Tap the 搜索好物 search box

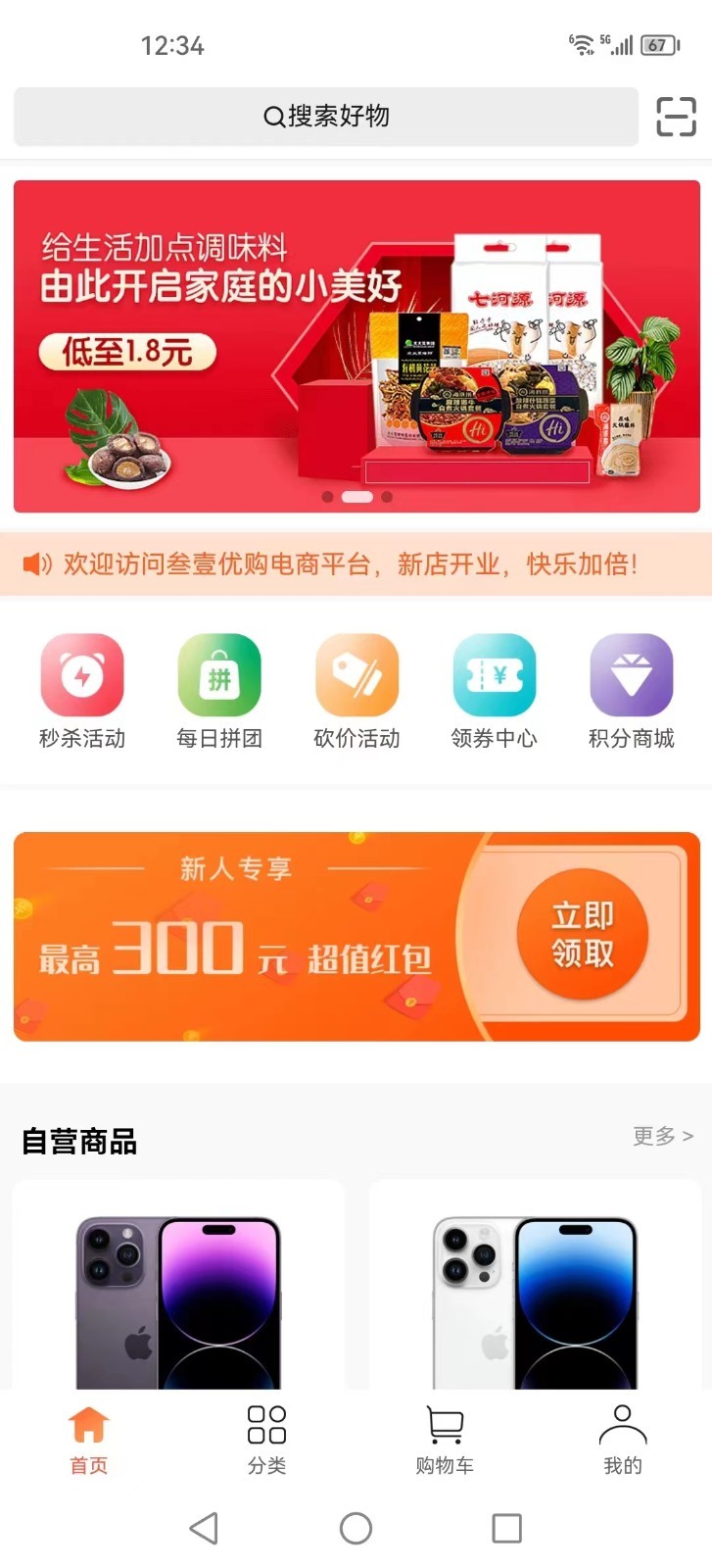(x=326, y=117)
